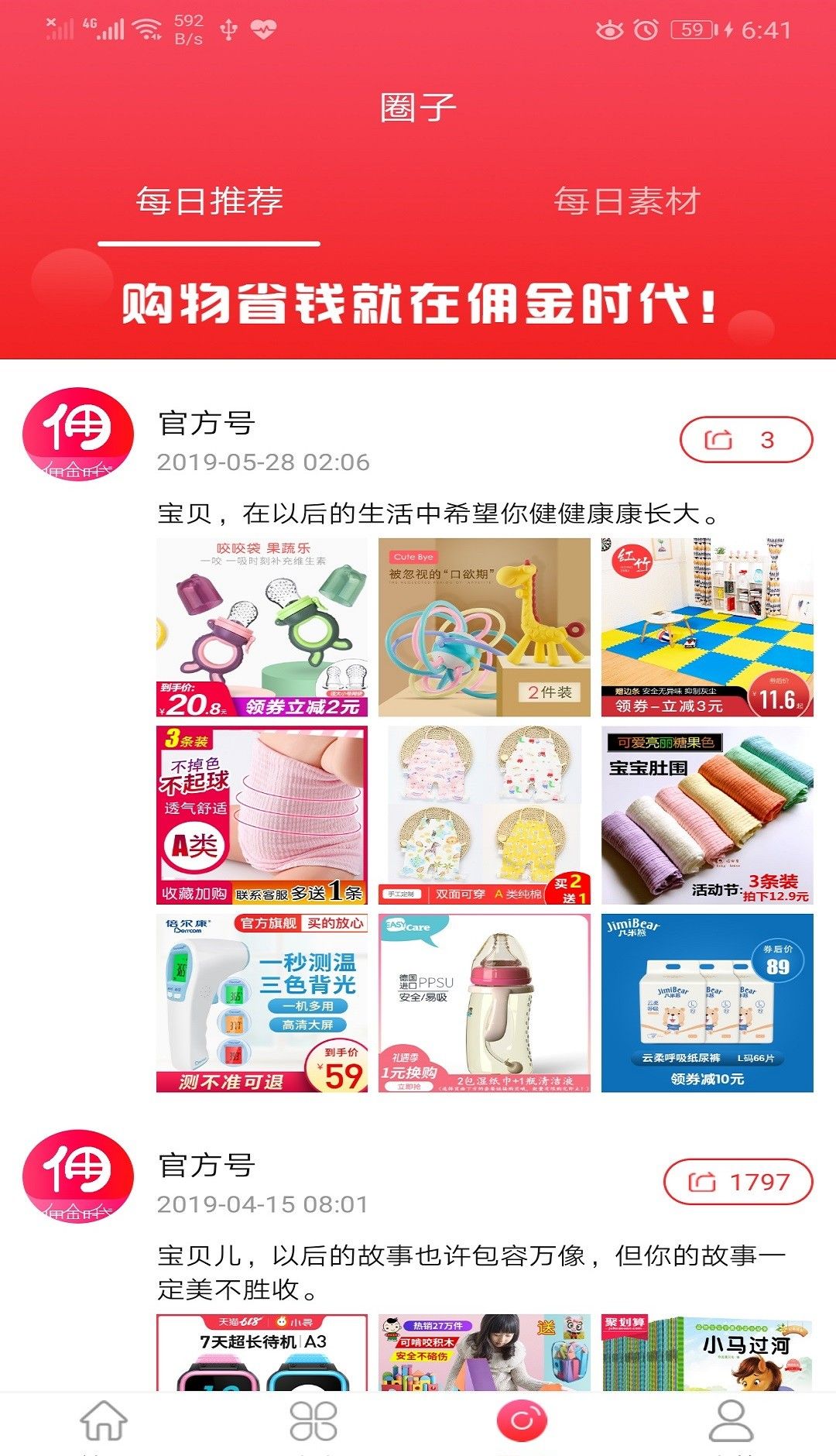Select the 每日推荐 tab
Image resolution: width=836 pixels, height=1456 pixels.
click(x=209, y=201)
